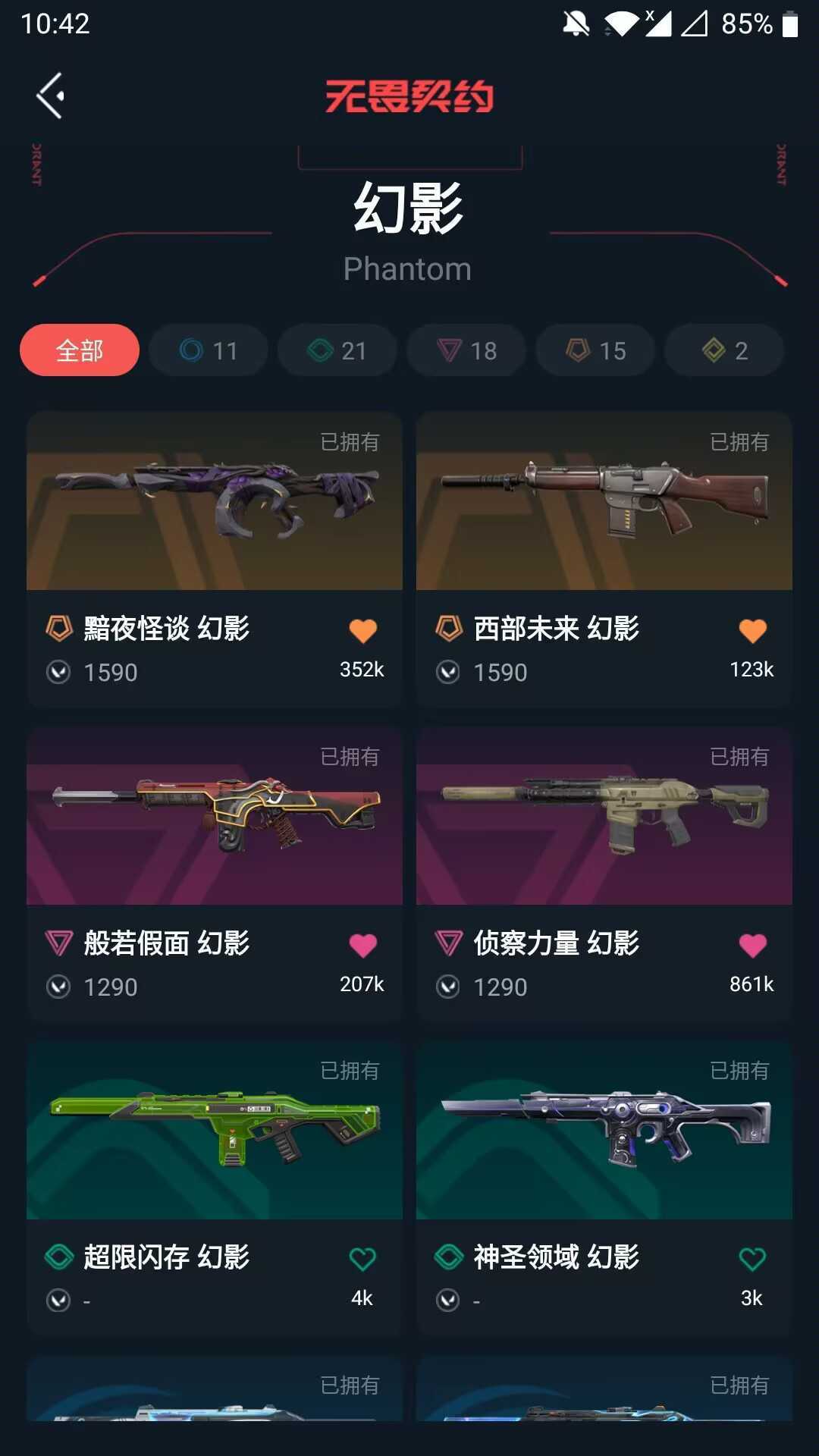Filter skins by the green tier 21
The width and height of the screenshot is (819, 1456).
coord(337,350)
